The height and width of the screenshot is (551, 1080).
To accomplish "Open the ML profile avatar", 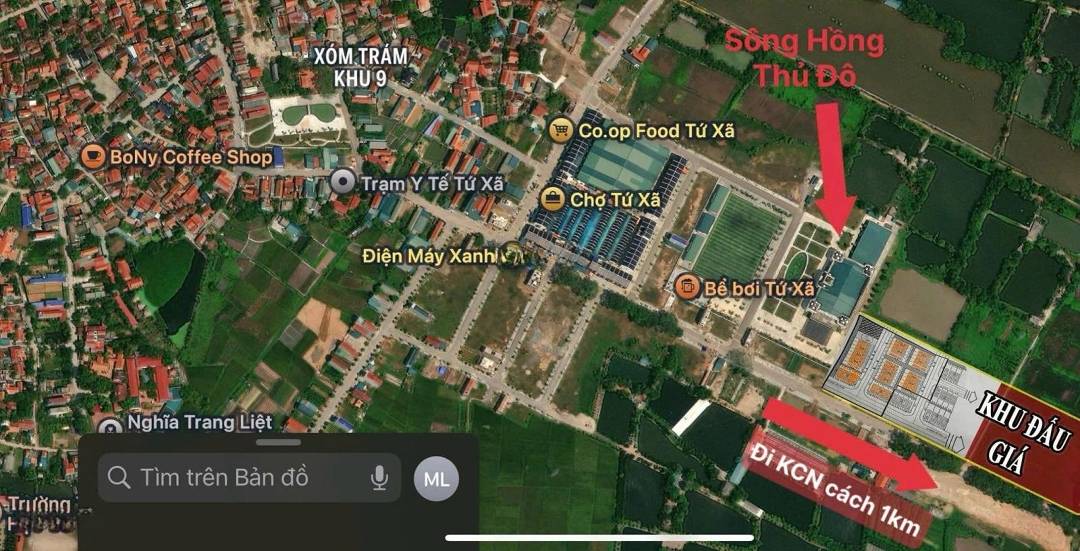I will pyautogui.click(x=436, y=478).
